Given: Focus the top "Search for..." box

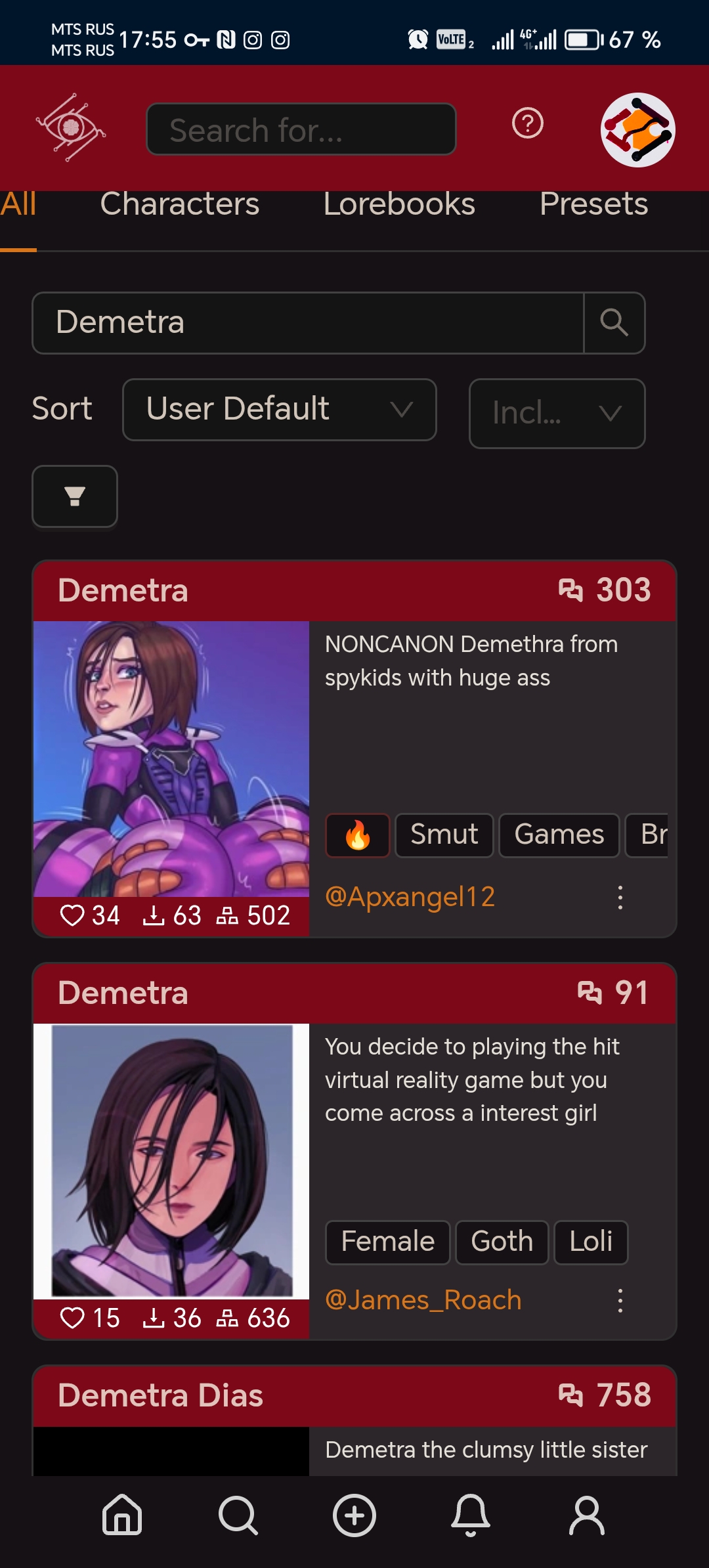Looking at the screenshot, I should coord(301,129).
